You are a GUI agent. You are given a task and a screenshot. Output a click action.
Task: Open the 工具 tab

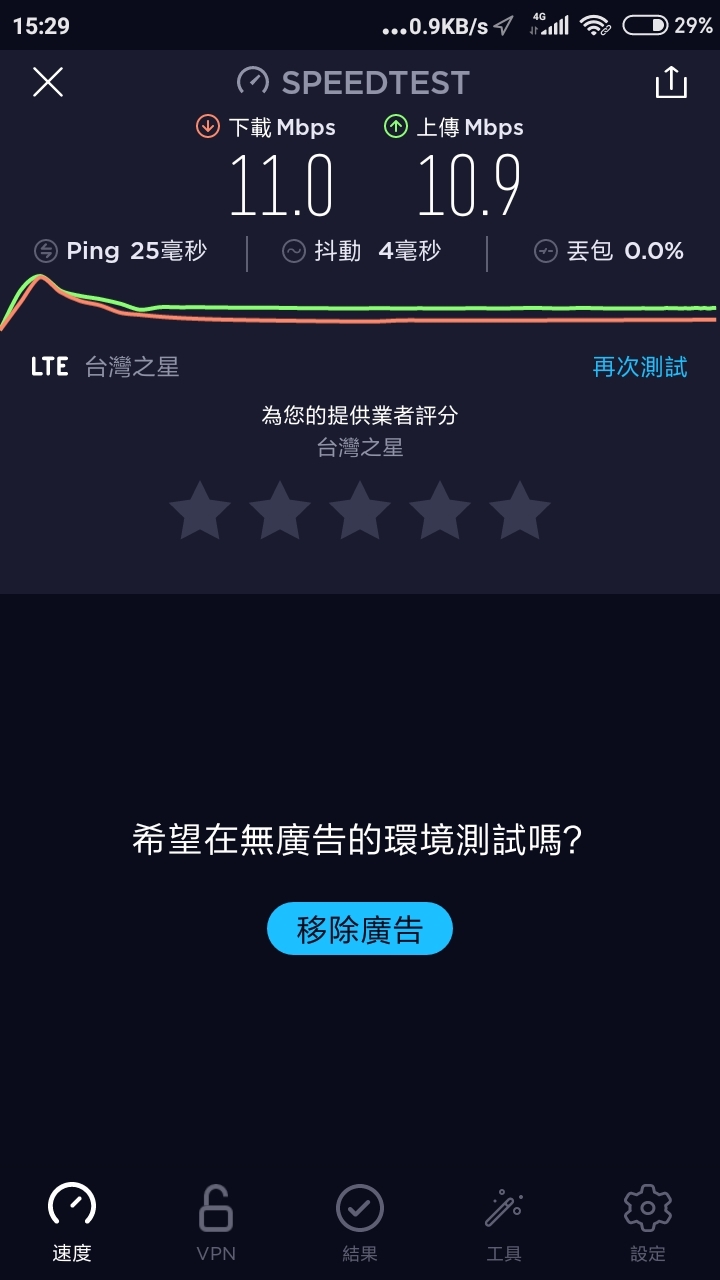504,1222
